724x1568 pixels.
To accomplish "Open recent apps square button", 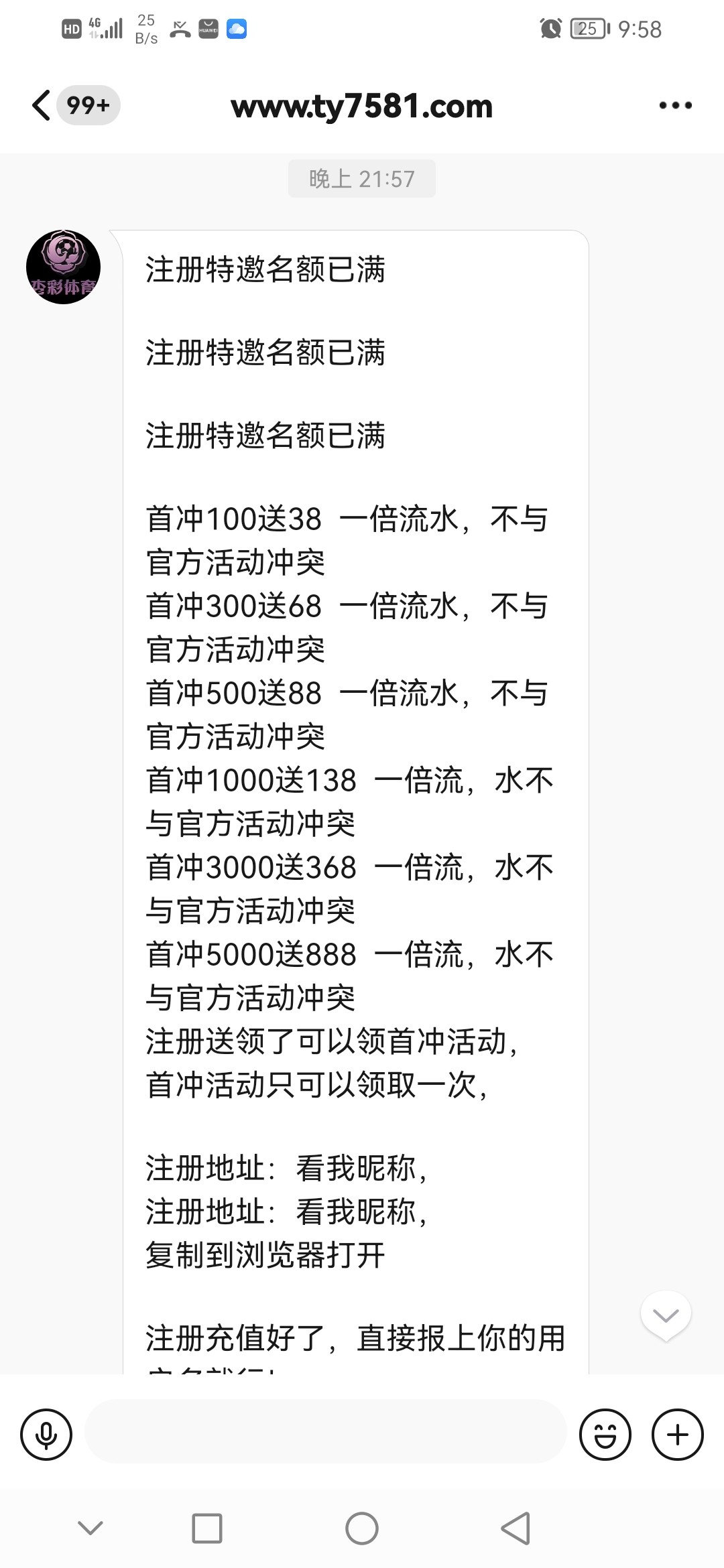I will point(207,1528).
